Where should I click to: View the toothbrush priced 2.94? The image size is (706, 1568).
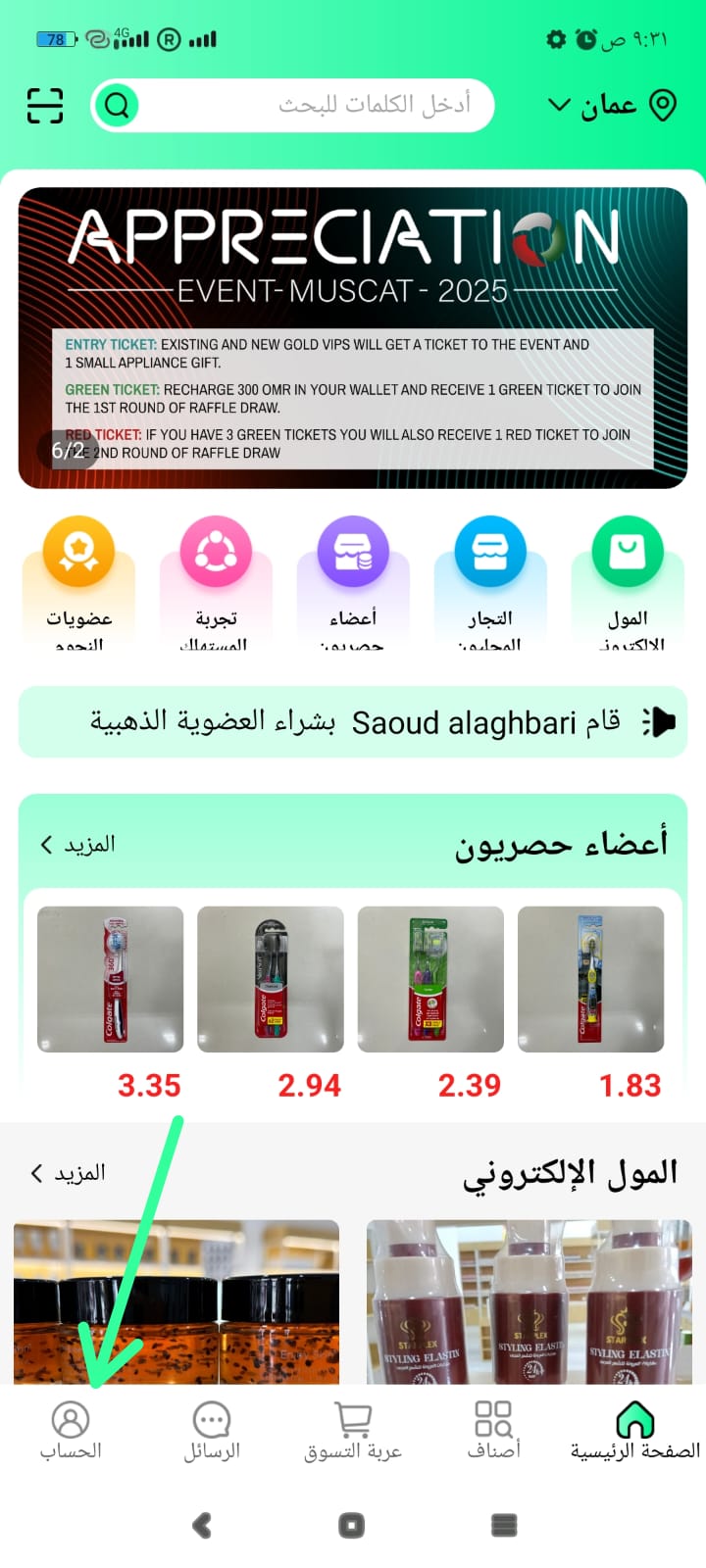(x=271, y=980)
